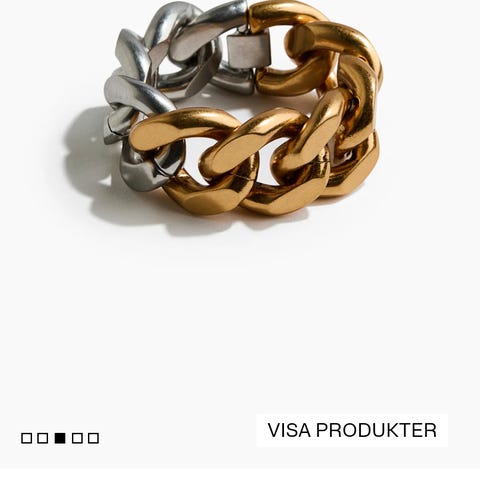Tap the VISA PRODUKTER button
The image size is (480, 480).
[x=352, y=430]
